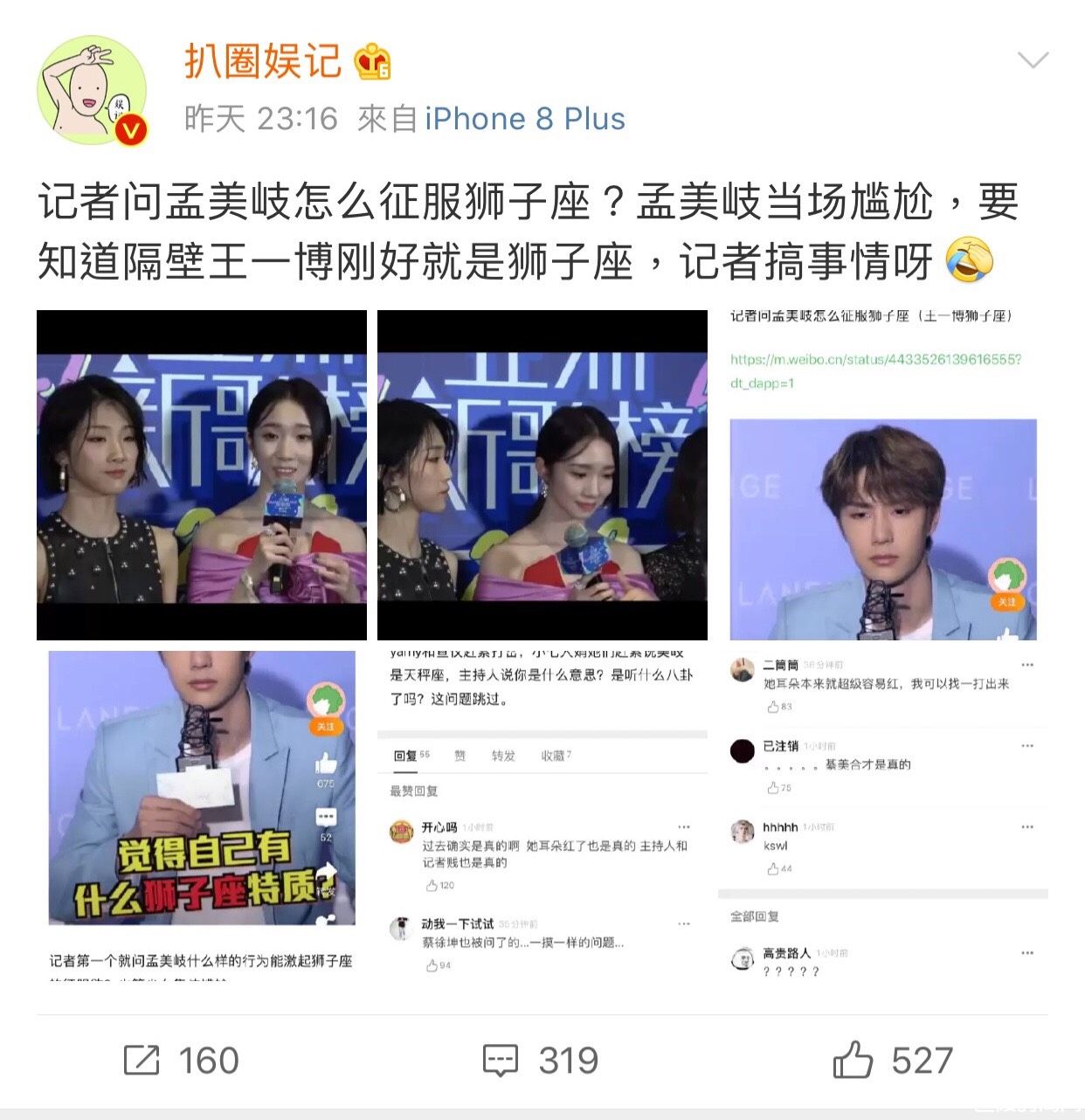The image size is (1085, 1120).
Task: Open 扒圈娱记's profile avatar
Action: tap(92, 90)
